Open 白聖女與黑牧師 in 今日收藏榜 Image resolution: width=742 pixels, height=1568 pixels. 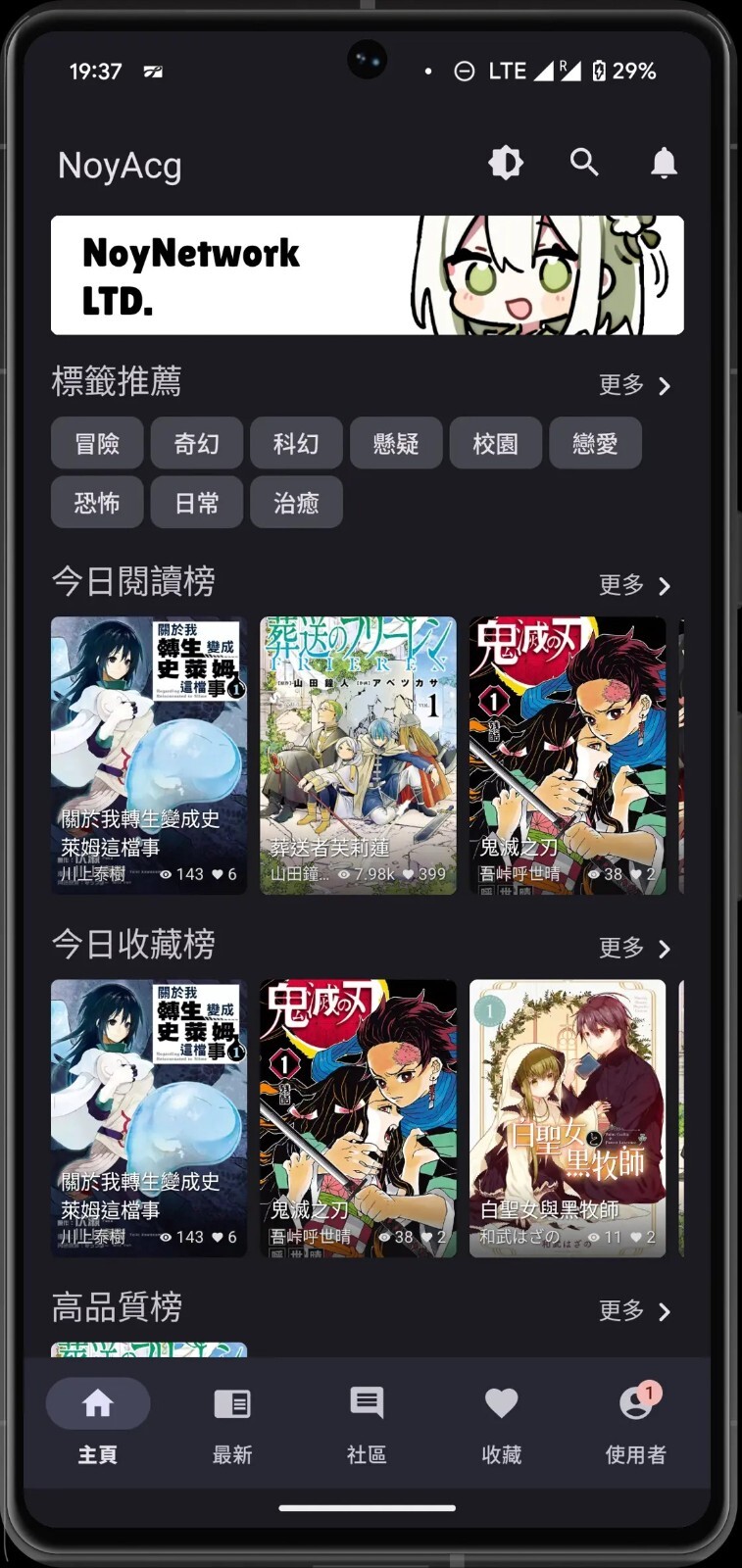point(568,1117)
